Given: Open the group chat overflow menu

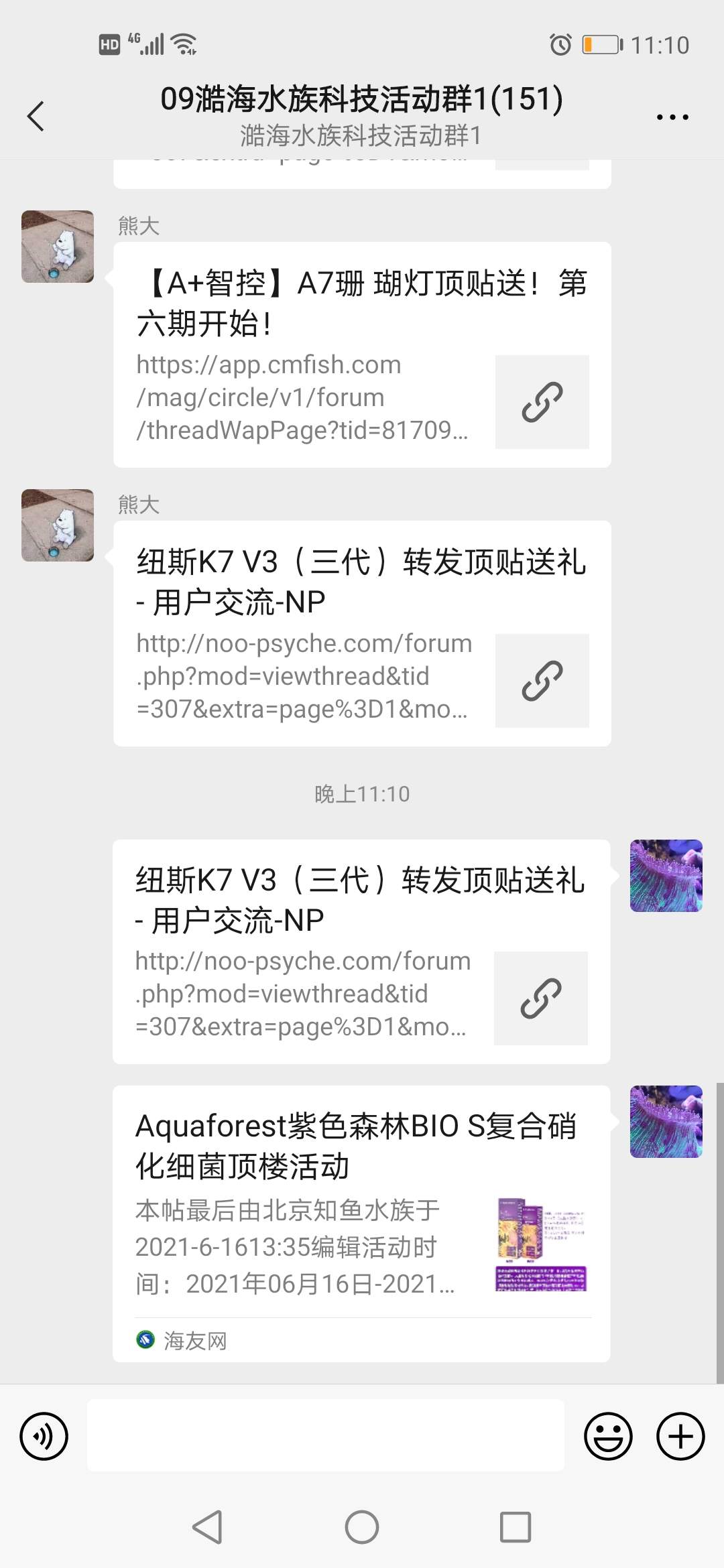Looking at the screenshot, I should [672, 117].
